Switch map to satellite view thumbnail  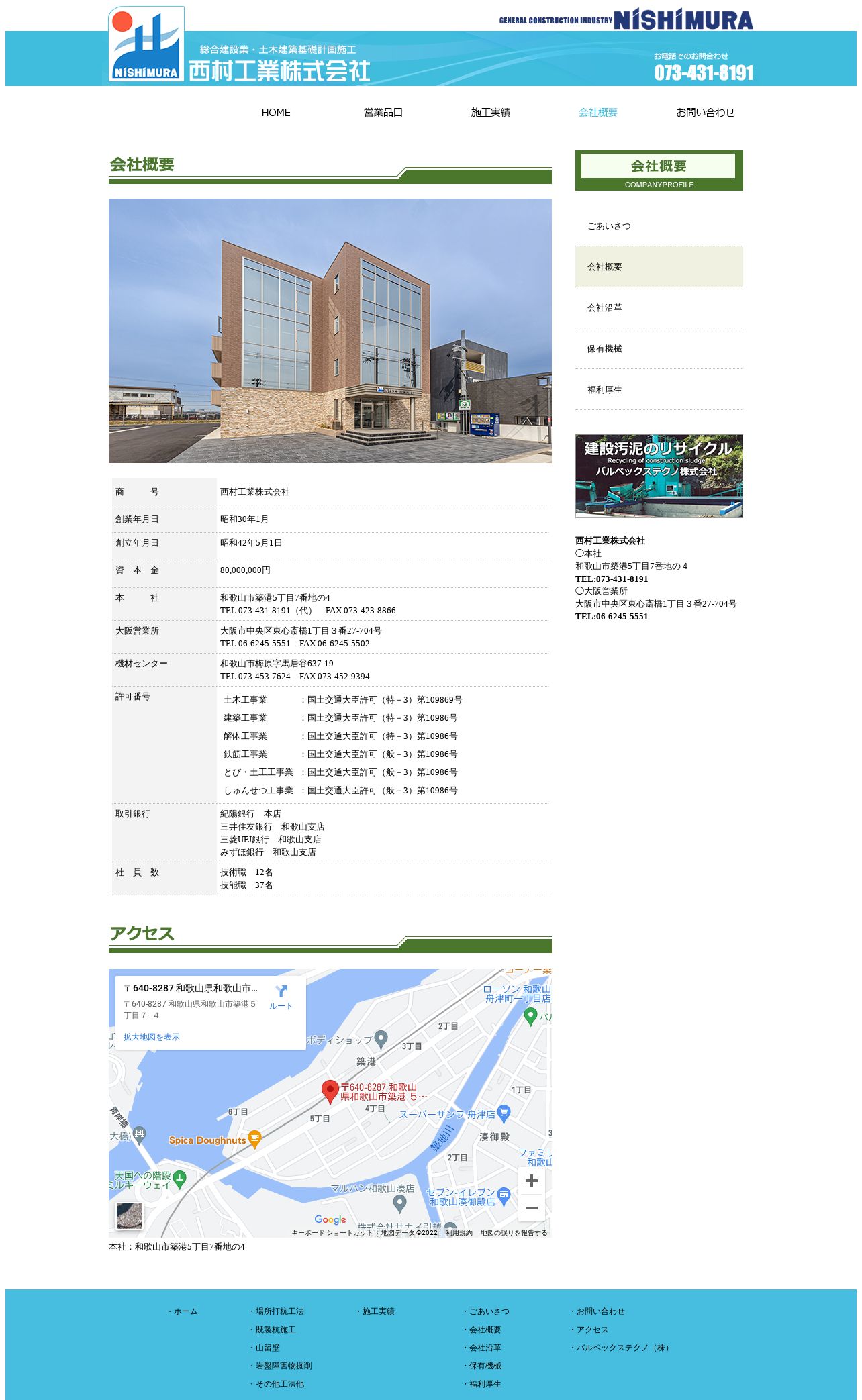click(x=129, y=1216)
